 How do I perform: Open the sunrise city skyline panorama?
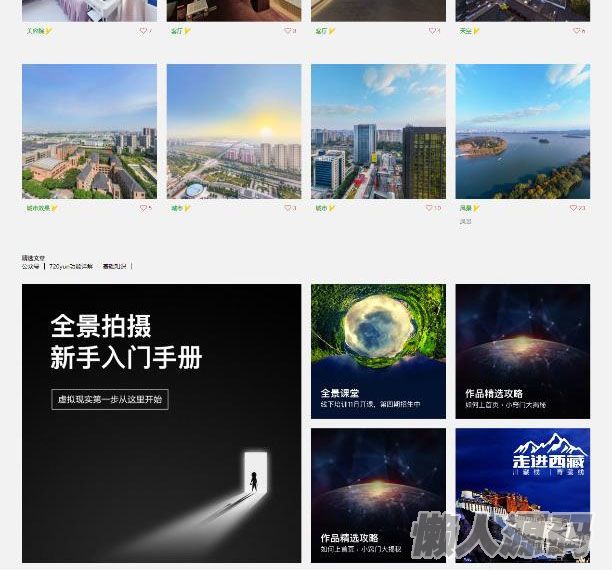point(233,131)
